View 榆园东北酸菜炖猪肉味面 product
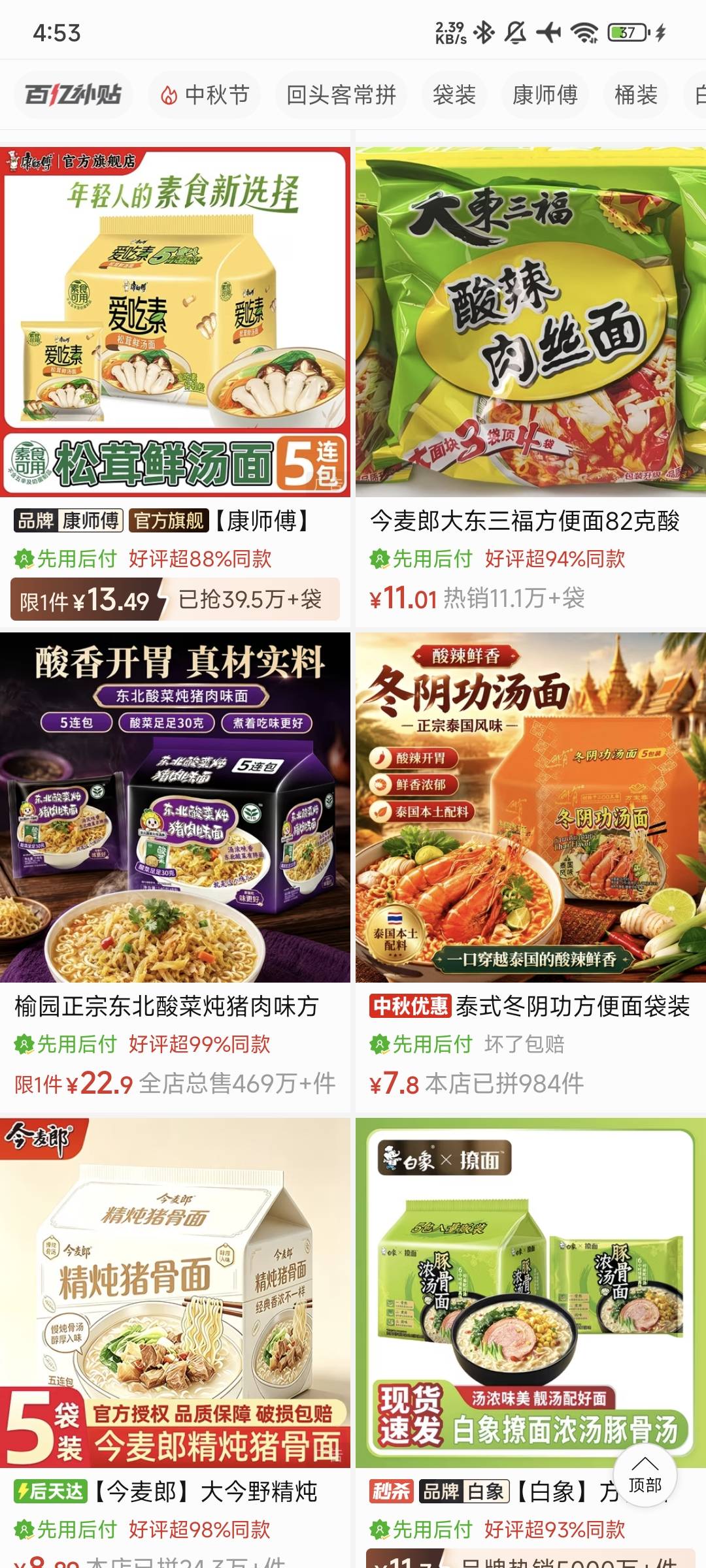The image size is (706, 1568). [x=175, y=870]
